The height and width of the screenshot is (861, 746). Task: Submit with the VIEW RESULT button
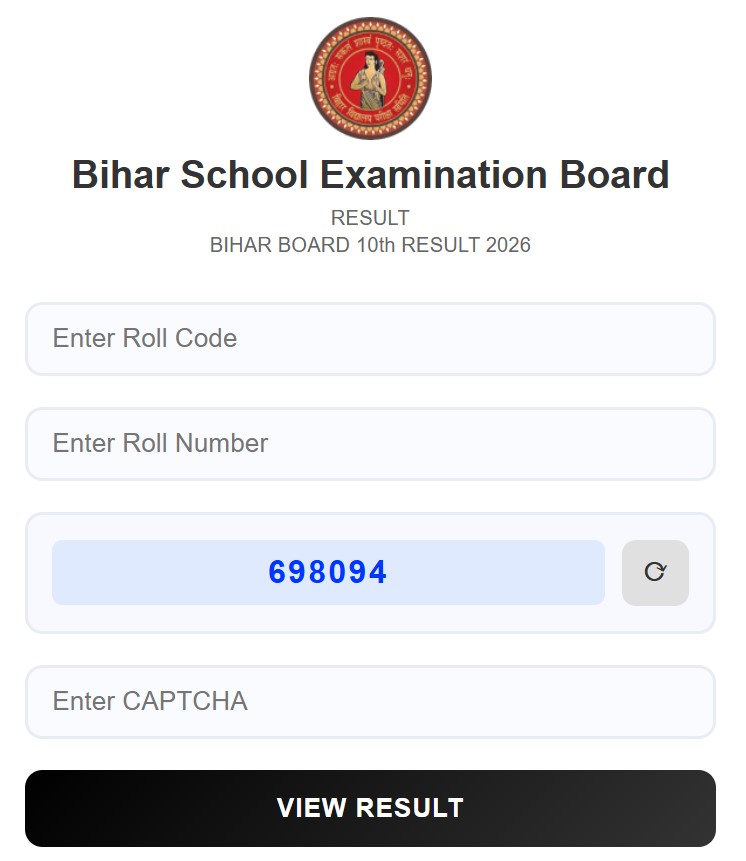tap(370, 808)
